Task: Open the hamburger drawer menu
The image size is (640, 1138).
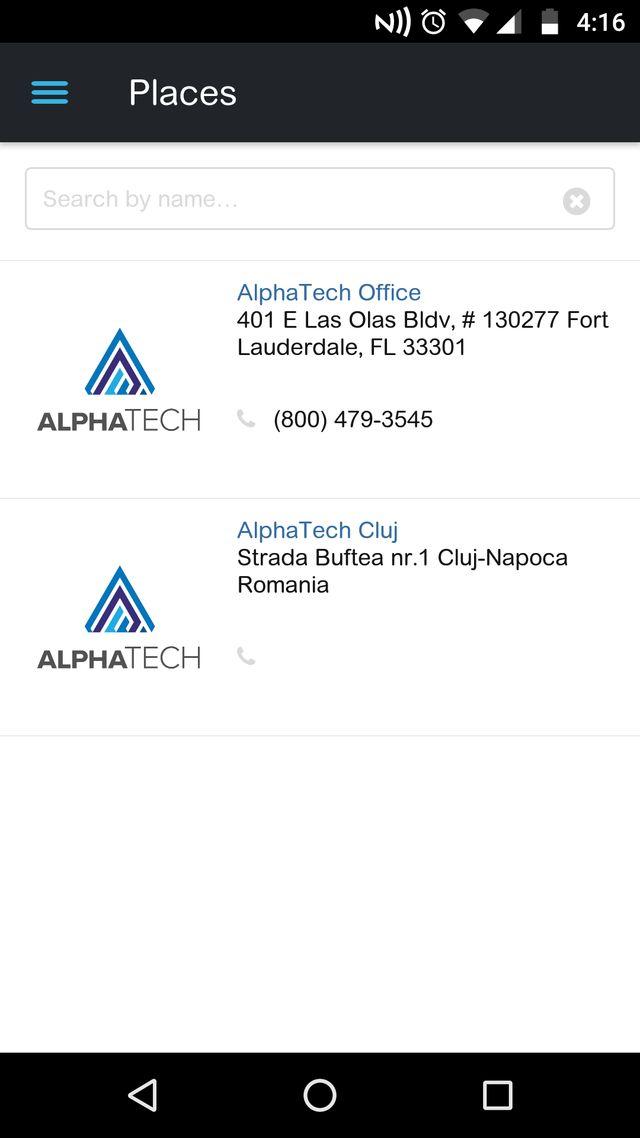Action: pyautogui.click(x=49, y=93)
